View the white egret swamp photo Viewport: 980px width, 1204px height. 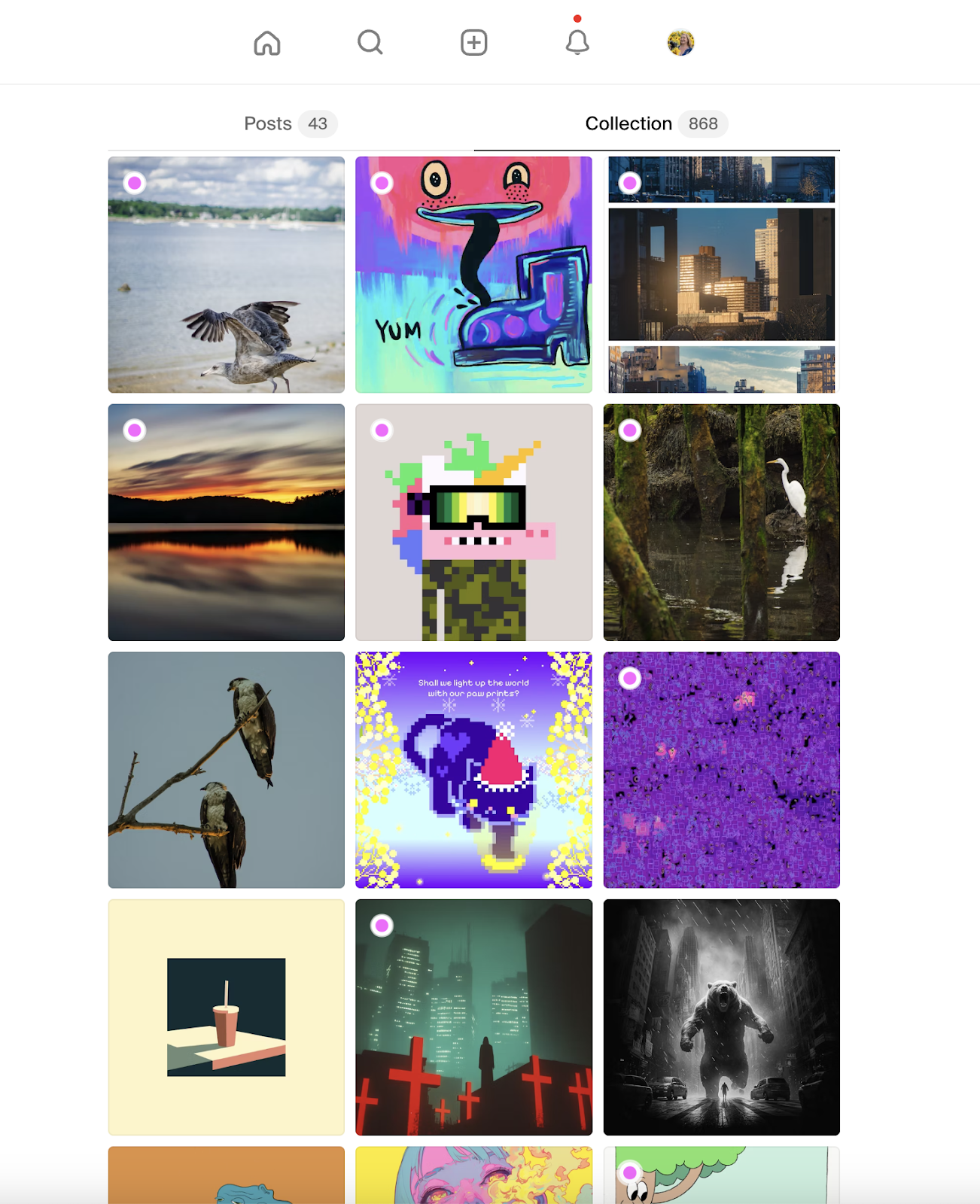[x=721, y=522]
